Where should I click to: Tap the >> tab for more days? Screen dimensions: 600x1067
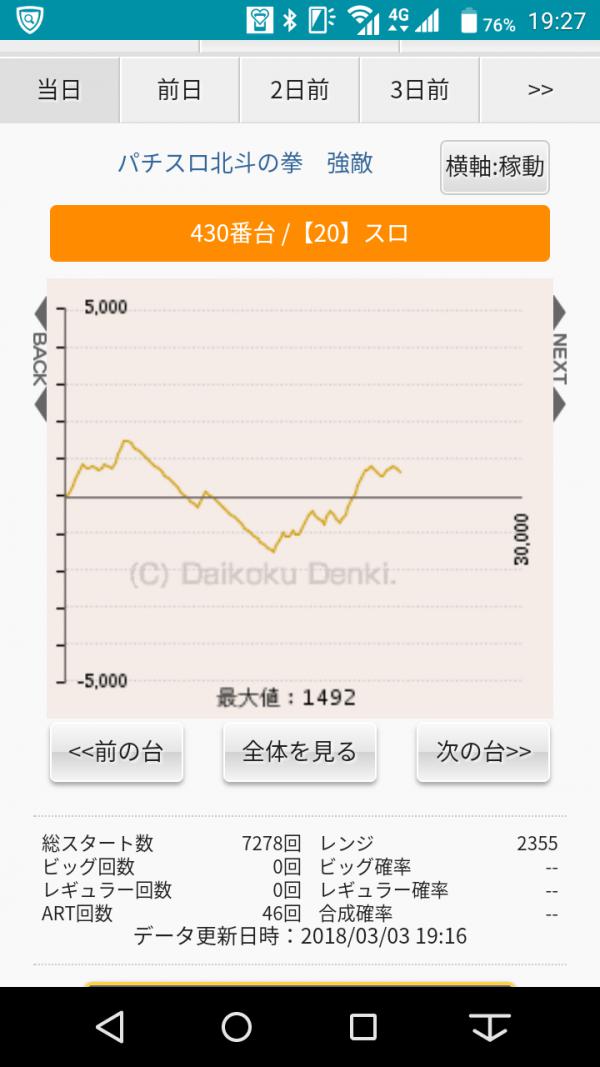(540, 90)
